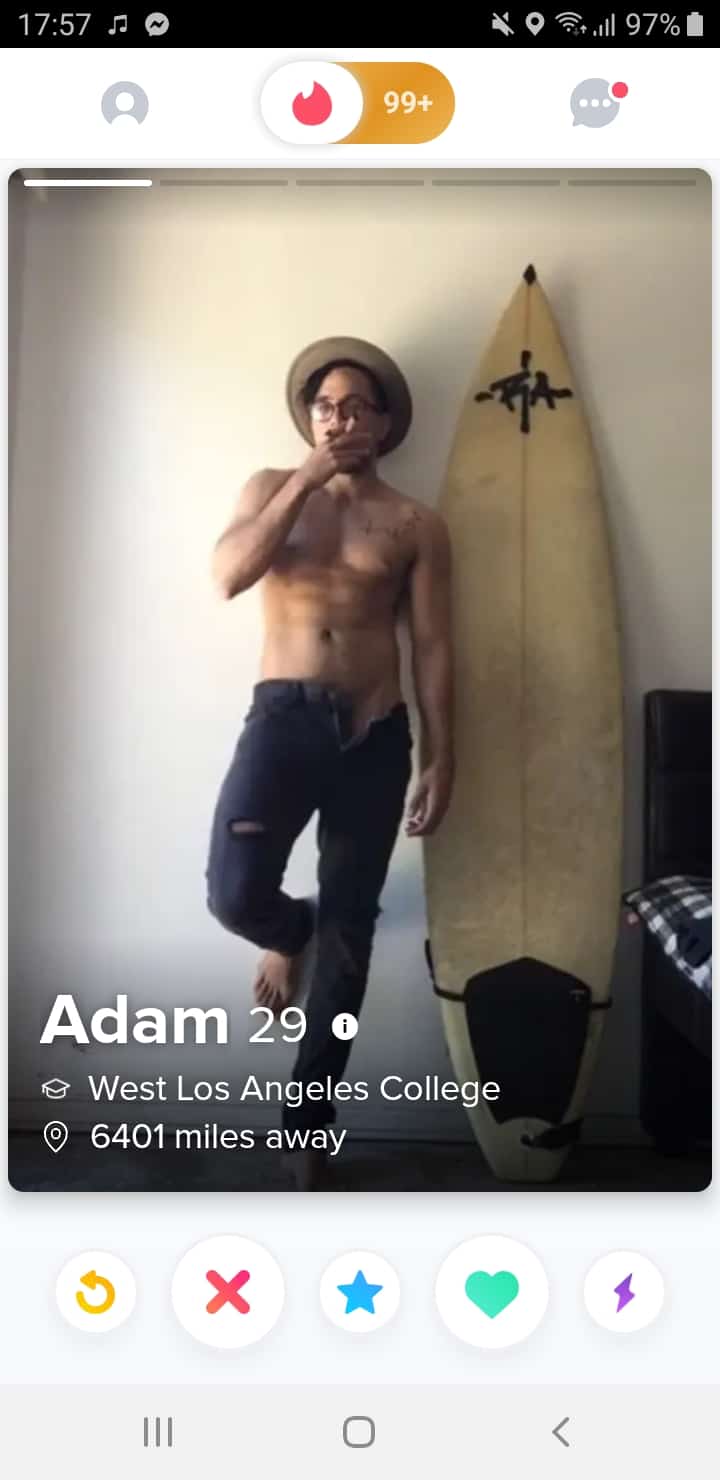This screenshot has height=1480, width=720.
Task: Like Adam with the green heart
Action: (x=492, y=1292)
